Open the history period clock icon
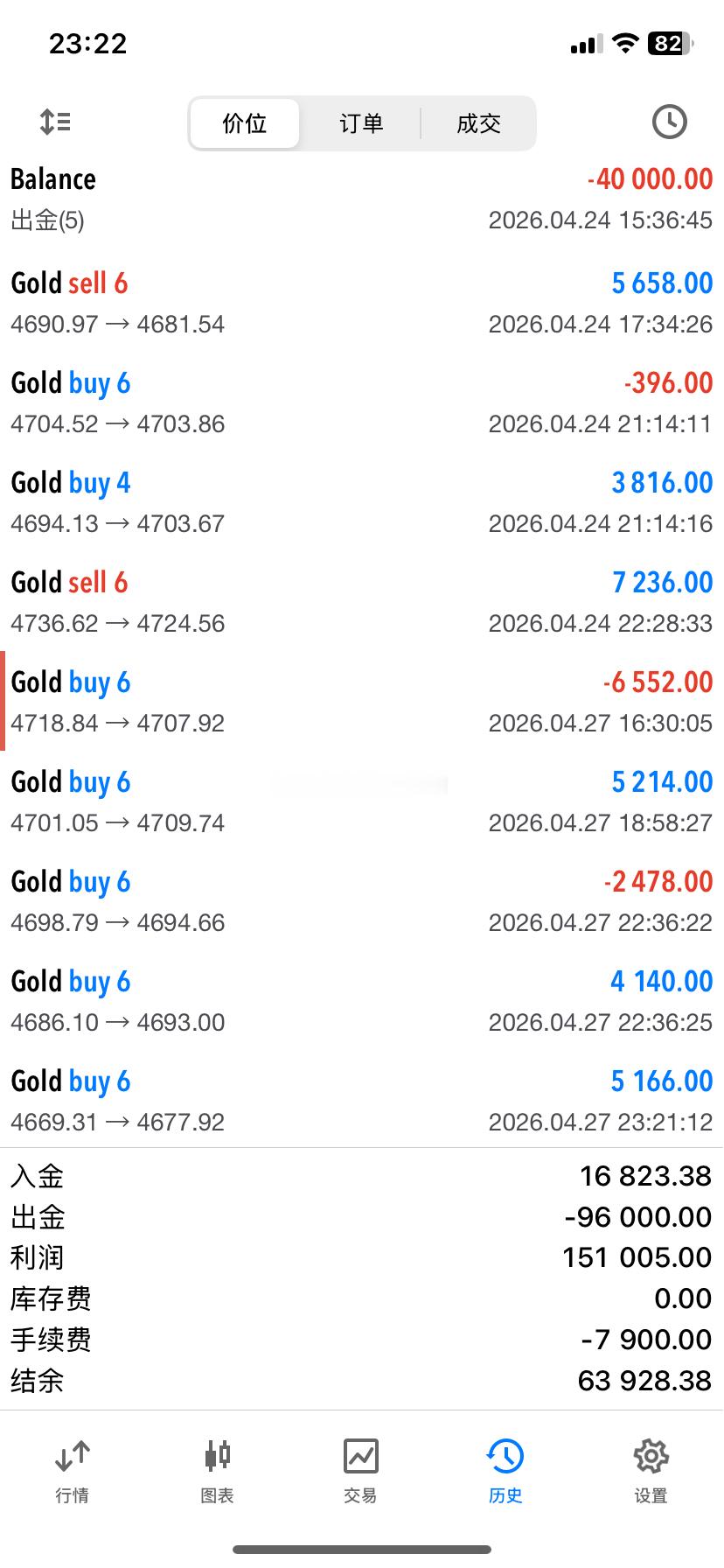Viewport: 724px width, 1568px height. click(x=669, y=122)
